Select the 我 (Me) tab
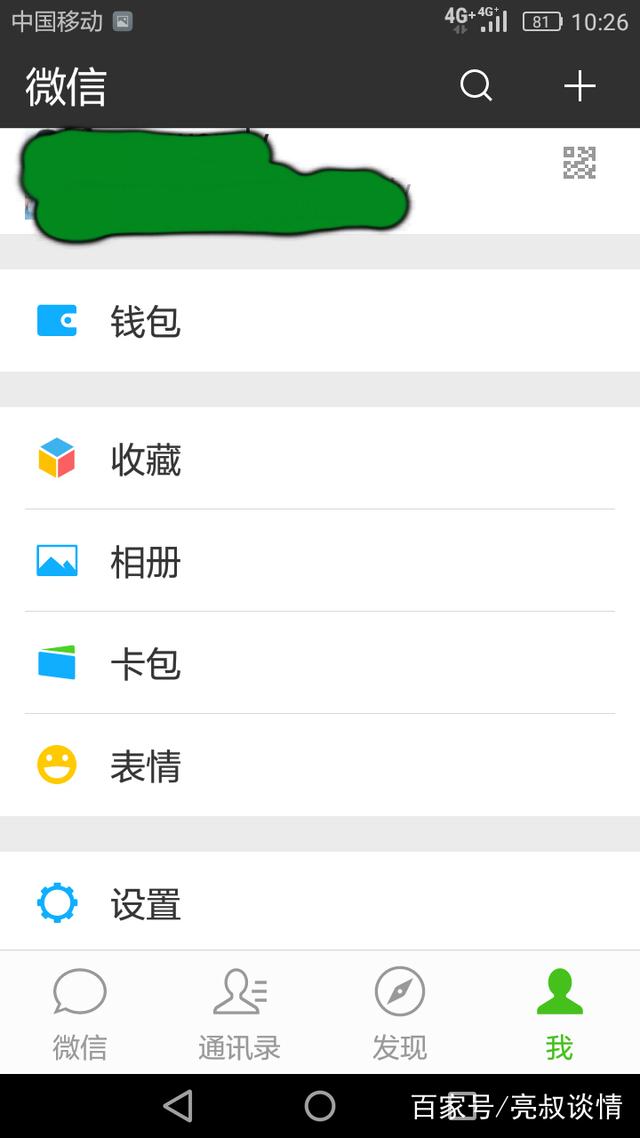Image resolution: width=640 pixels, height=1138 pixels. [x=559, y=1013]
